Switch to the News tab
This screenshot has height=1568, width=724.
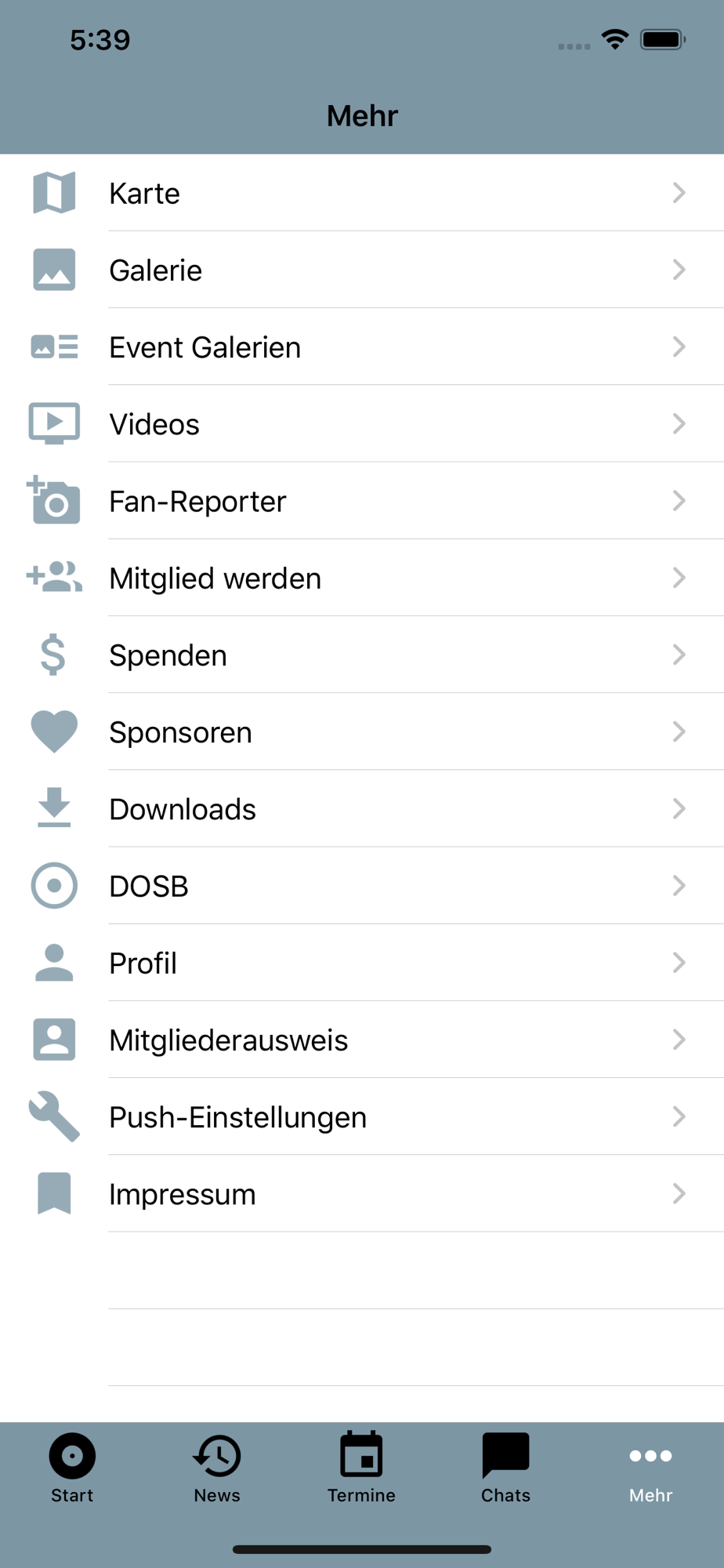(217, 1468)
